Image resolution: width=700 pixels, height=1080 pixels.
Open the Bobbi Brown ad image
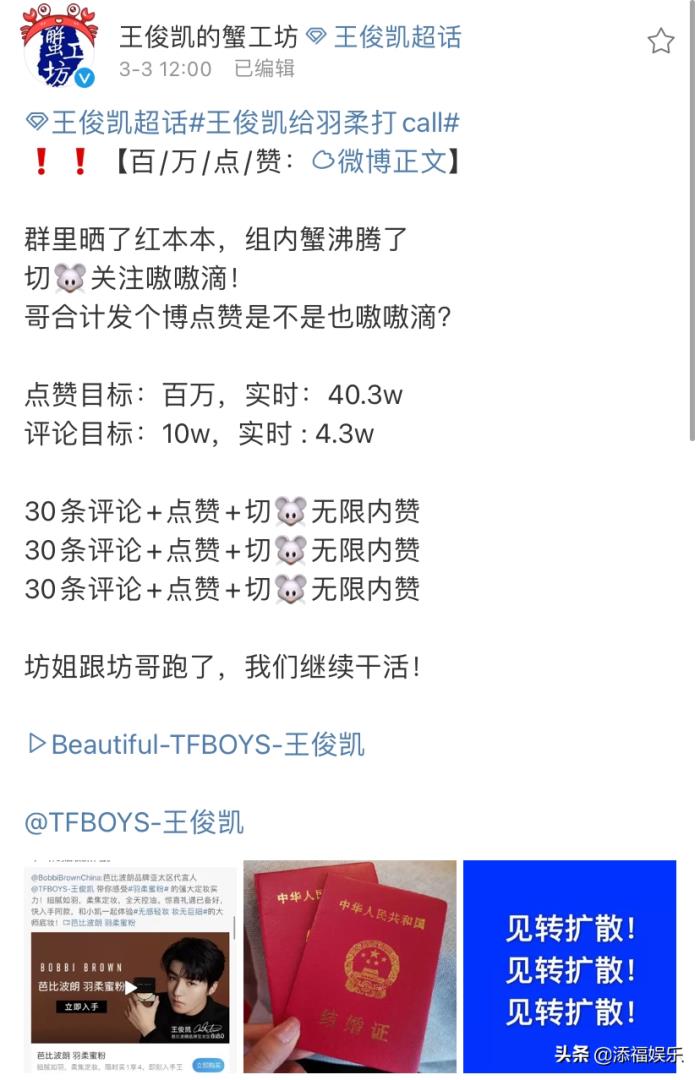tap(131, 966)
